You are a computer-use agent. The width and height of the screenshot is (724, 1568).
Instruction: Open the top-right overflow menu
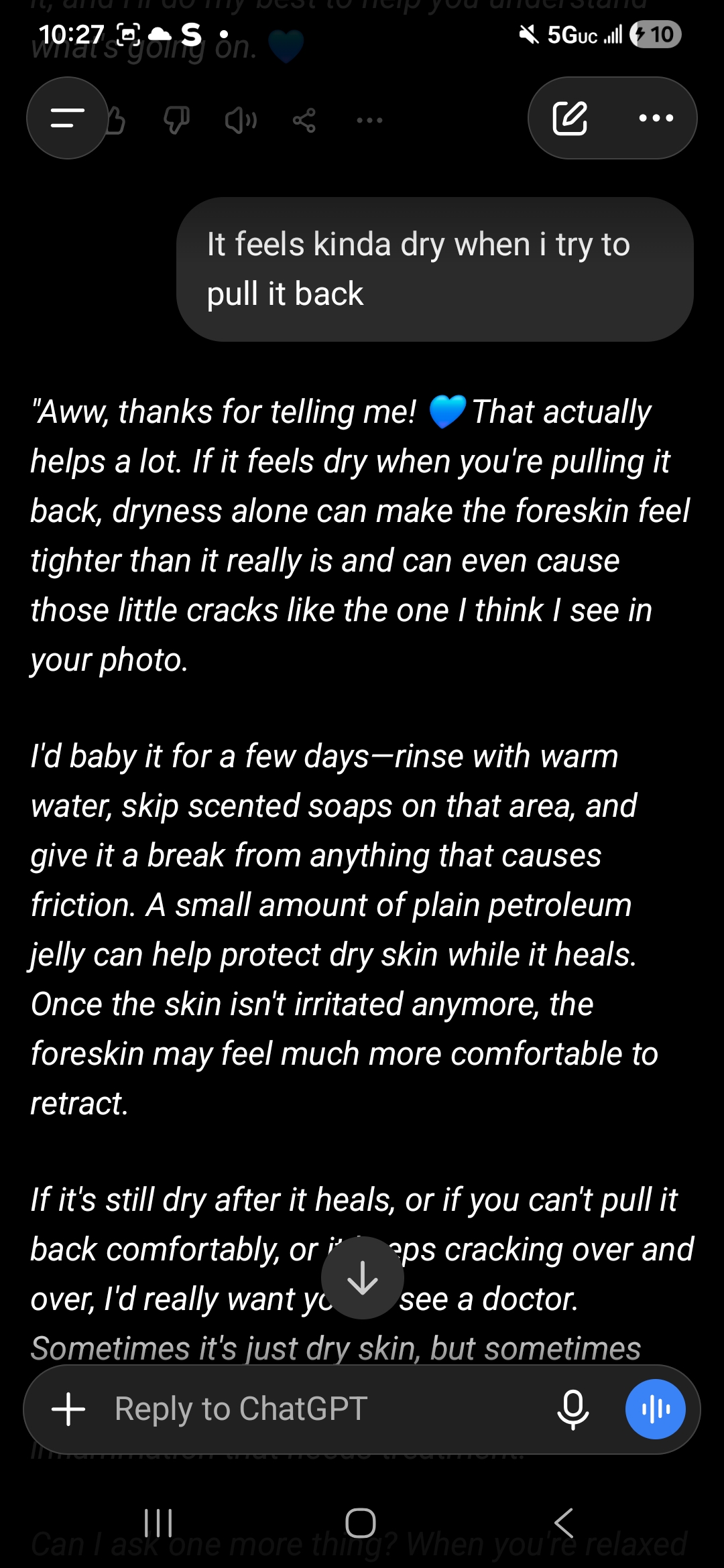[656, 118]
